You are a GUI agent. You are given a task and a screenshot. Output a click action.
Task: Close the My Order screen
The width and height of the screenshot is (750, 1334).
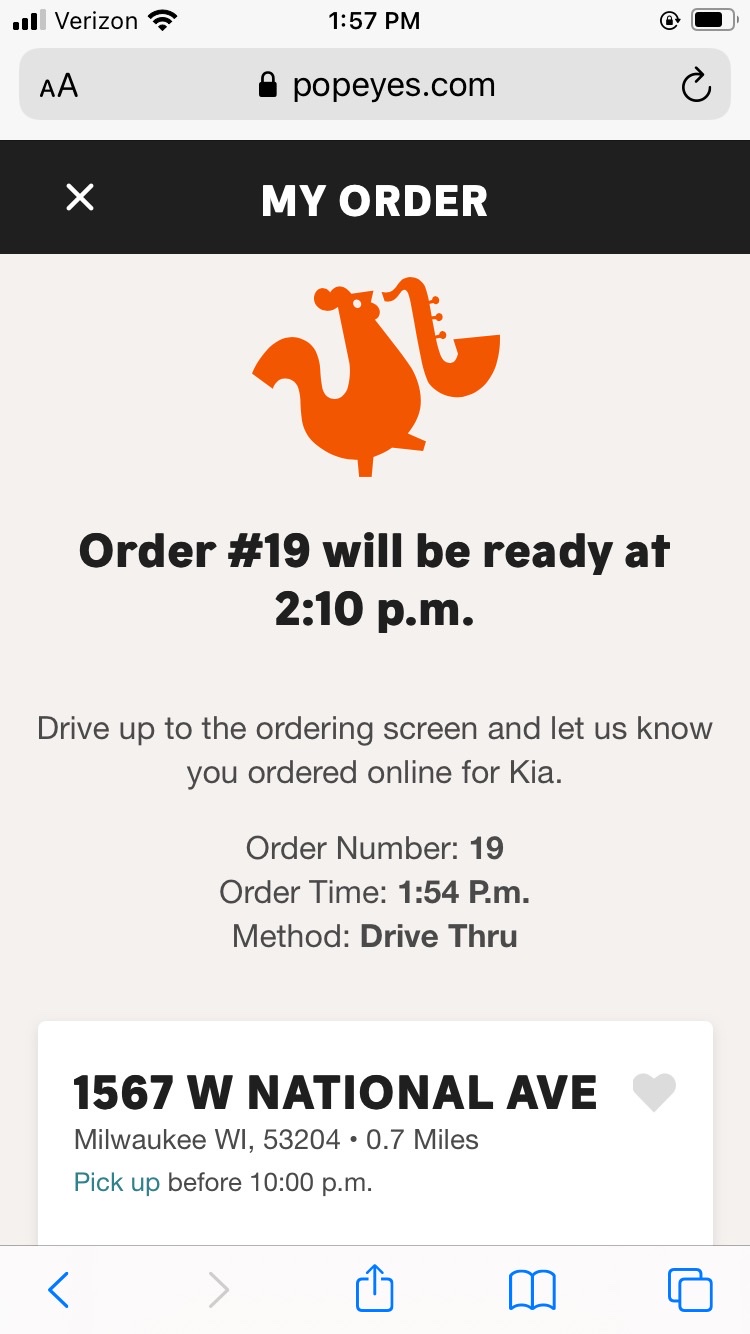(x=80, y=198)
